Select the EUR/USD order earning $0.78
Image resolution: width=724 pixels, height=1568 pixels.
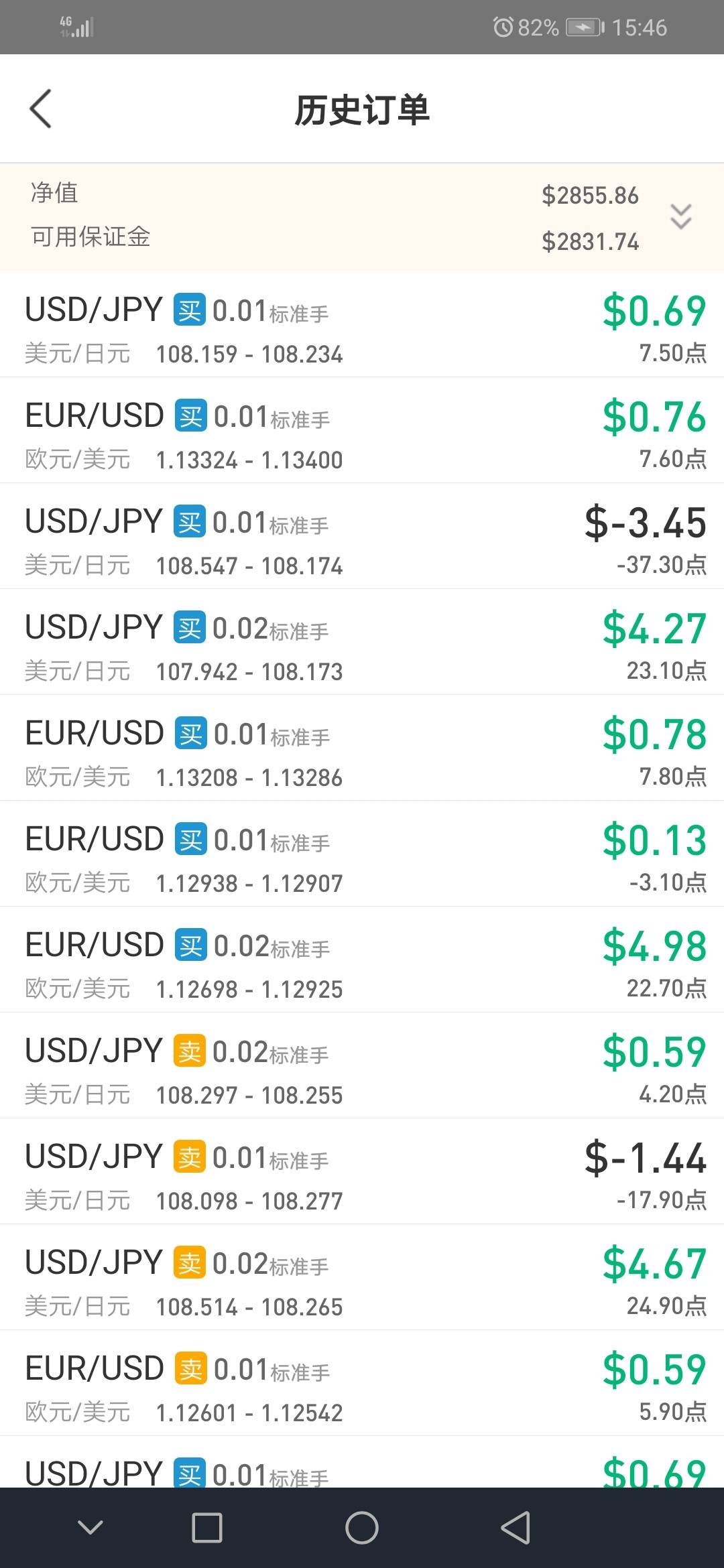(362, 748)
